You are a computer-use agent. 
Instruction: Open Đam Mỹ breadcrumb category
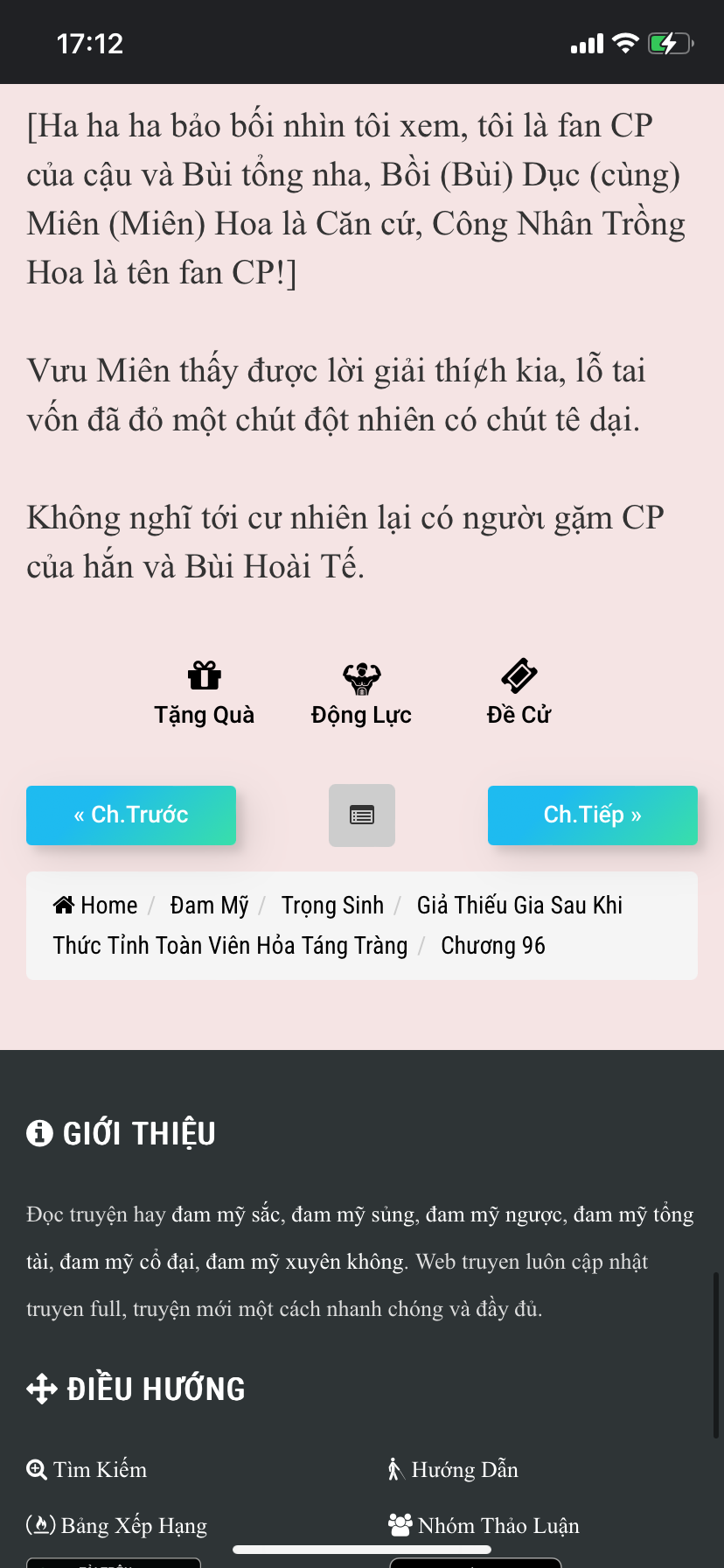point(209,905)
